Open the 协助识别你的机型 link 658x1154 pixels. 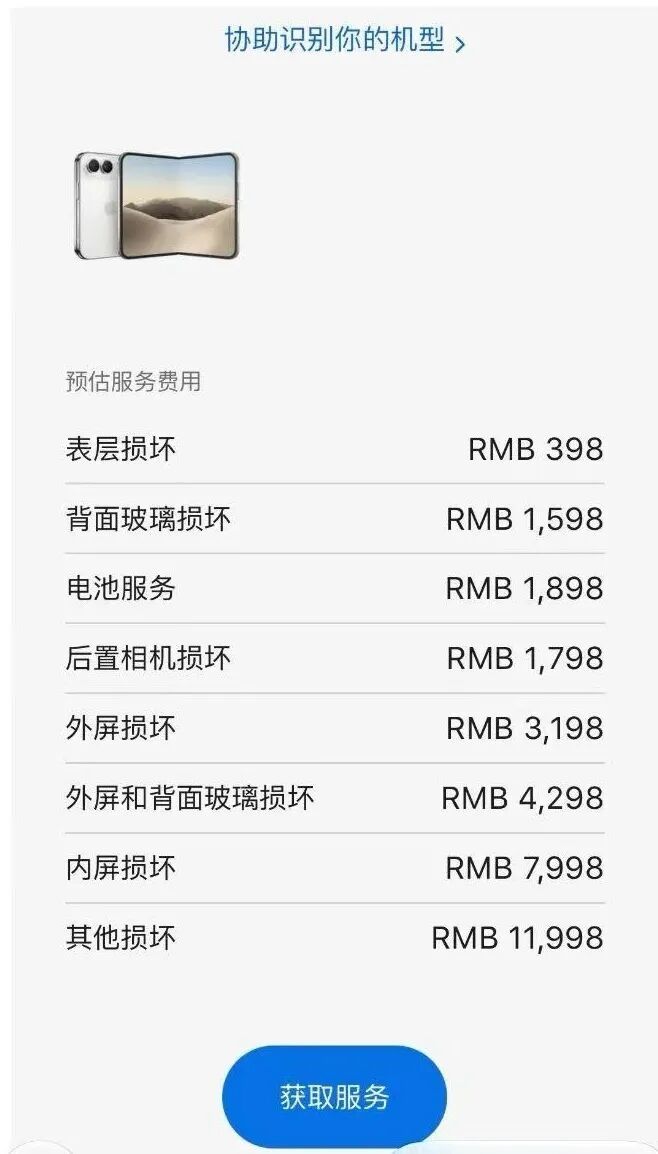[x=345, y=41]
